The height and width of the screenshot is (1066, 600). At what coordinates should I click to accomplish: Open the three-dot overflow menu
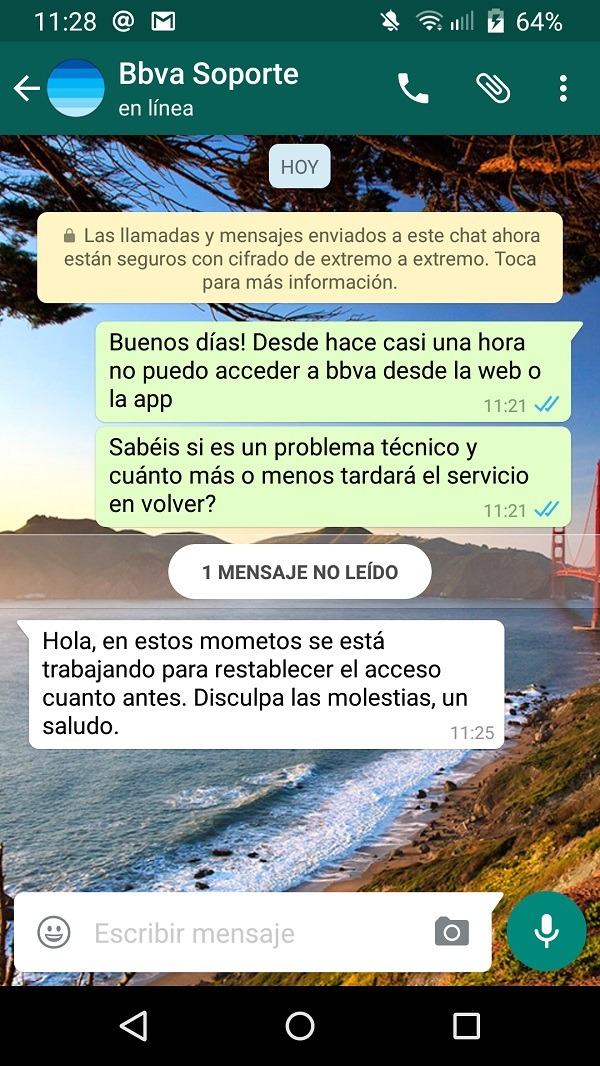pos(563,89)
